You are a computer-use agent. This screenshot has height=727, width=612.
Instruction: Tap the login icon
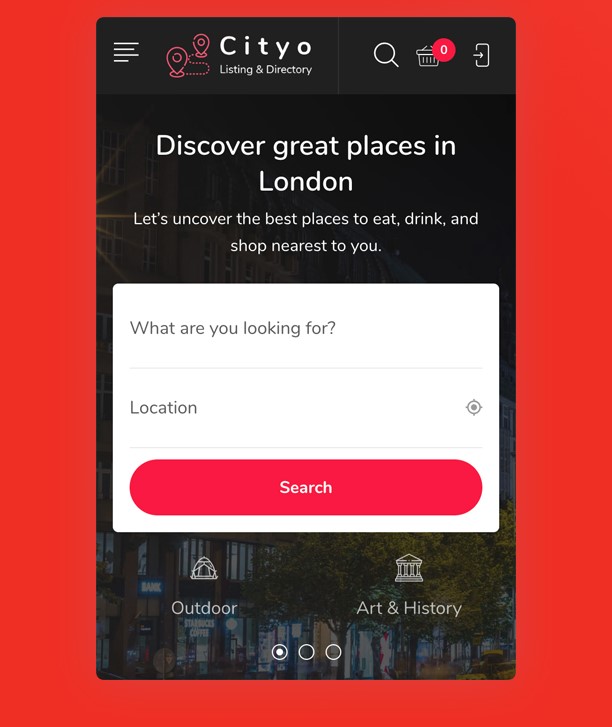[481, 54]
